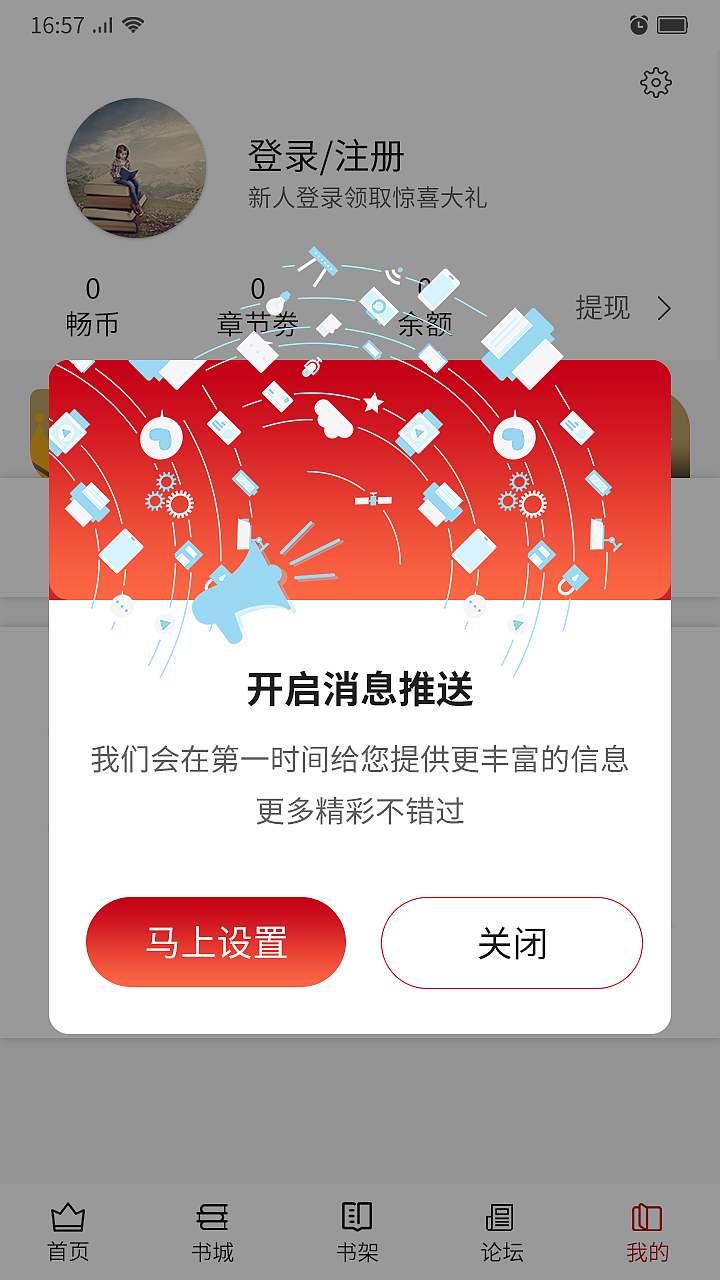The height and width of the screenshot is (1280, 720).
Task: Open the settings gear icon
Action: click(x=655, y=82)
